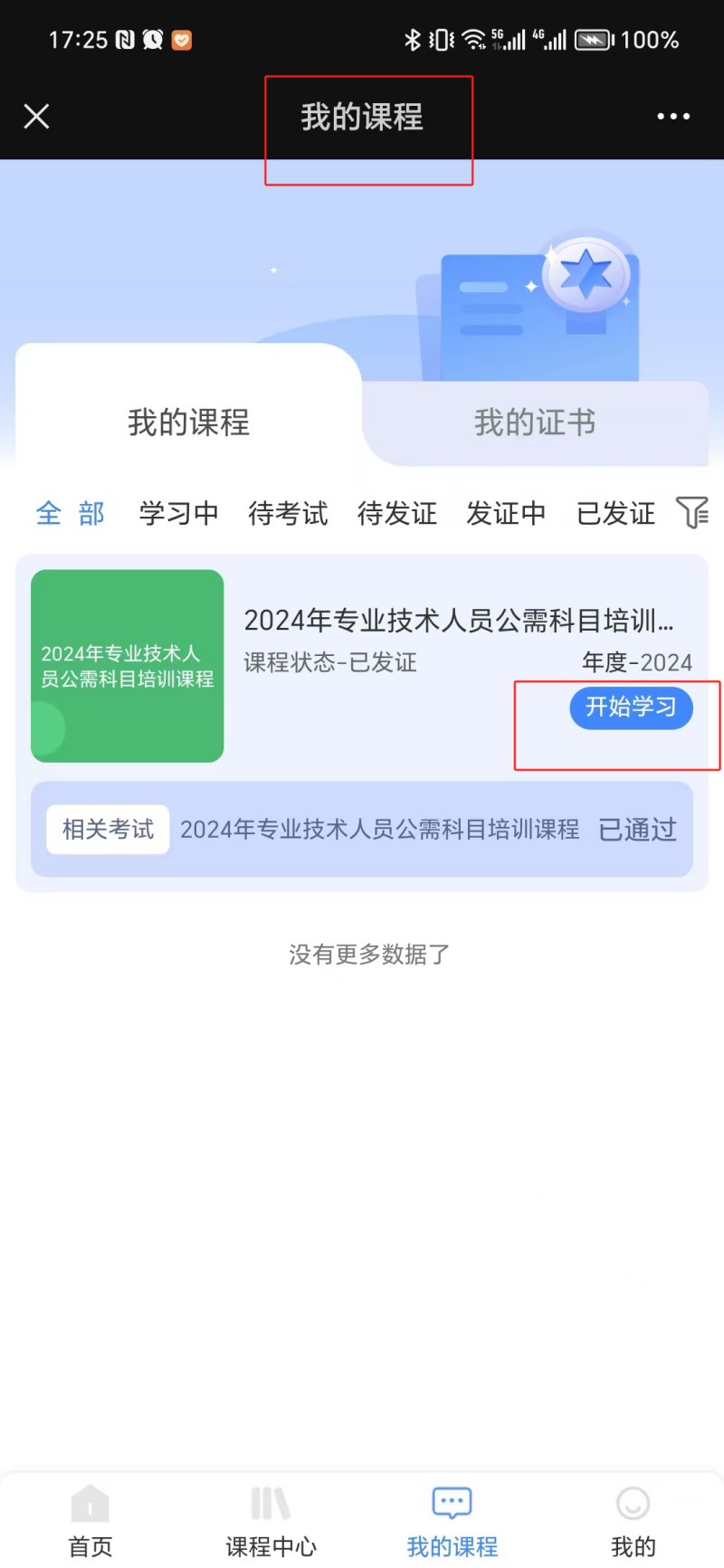Open the funnel filter icon
Viewport: 724px width, 1568px height.
692,512
